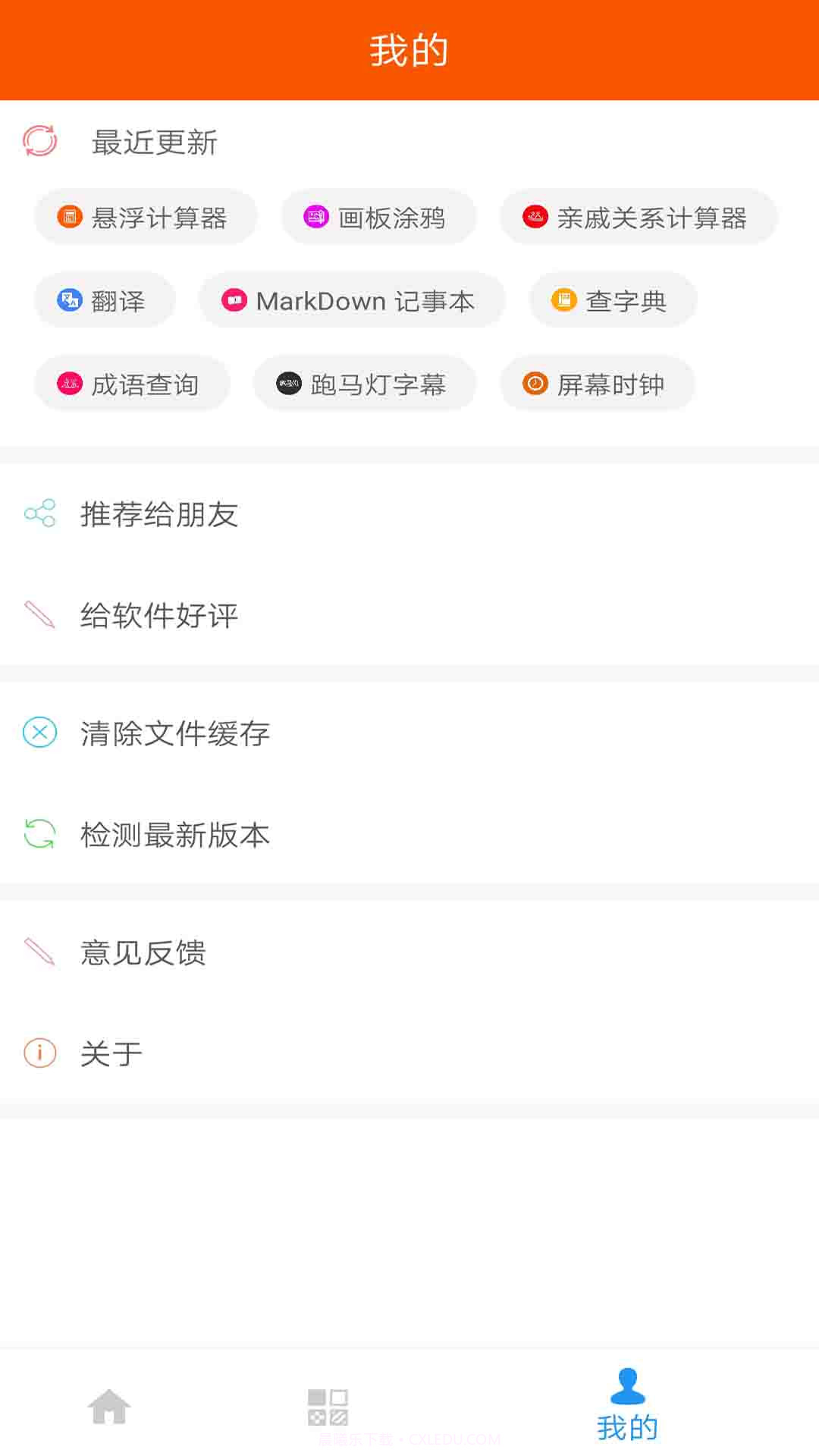819x1456 pixels.
Task: Click the share icon next to 推荐给朋友
Action: [x=39, y=514]
